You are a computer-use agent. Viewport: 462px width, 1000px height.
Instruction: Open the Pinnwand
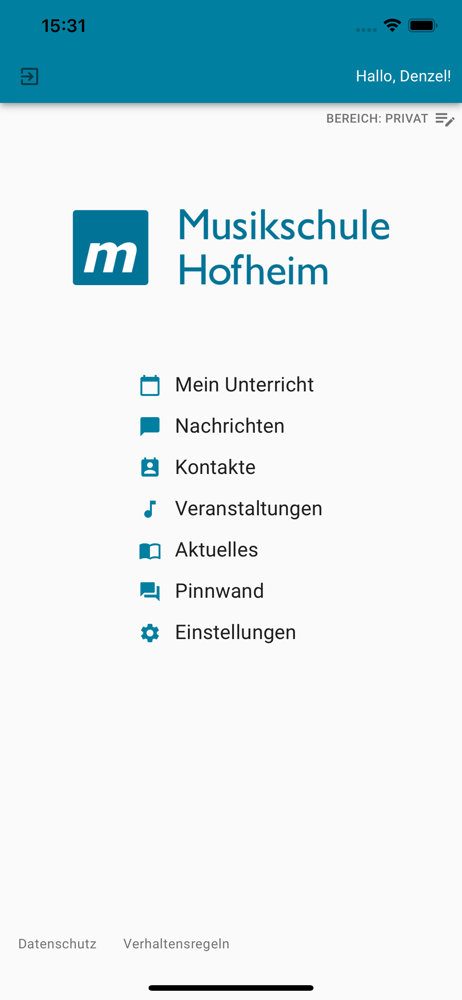coord(201,592)
